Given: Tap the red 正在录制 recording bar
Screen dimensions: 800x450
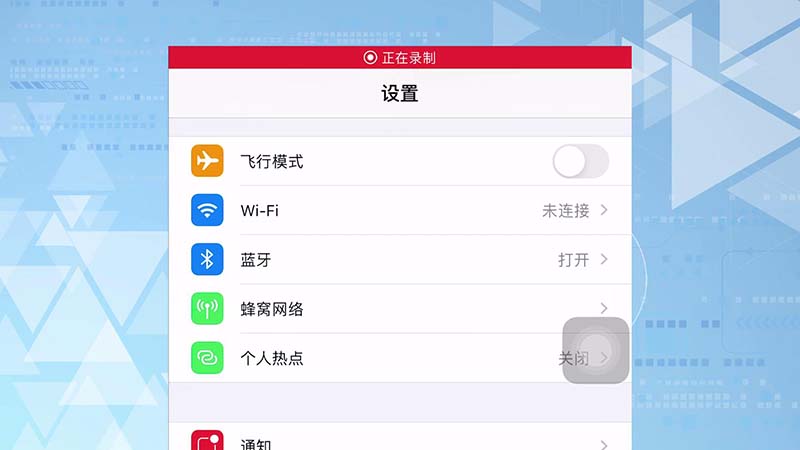Looking at the screenshot, I should point(400,58).
